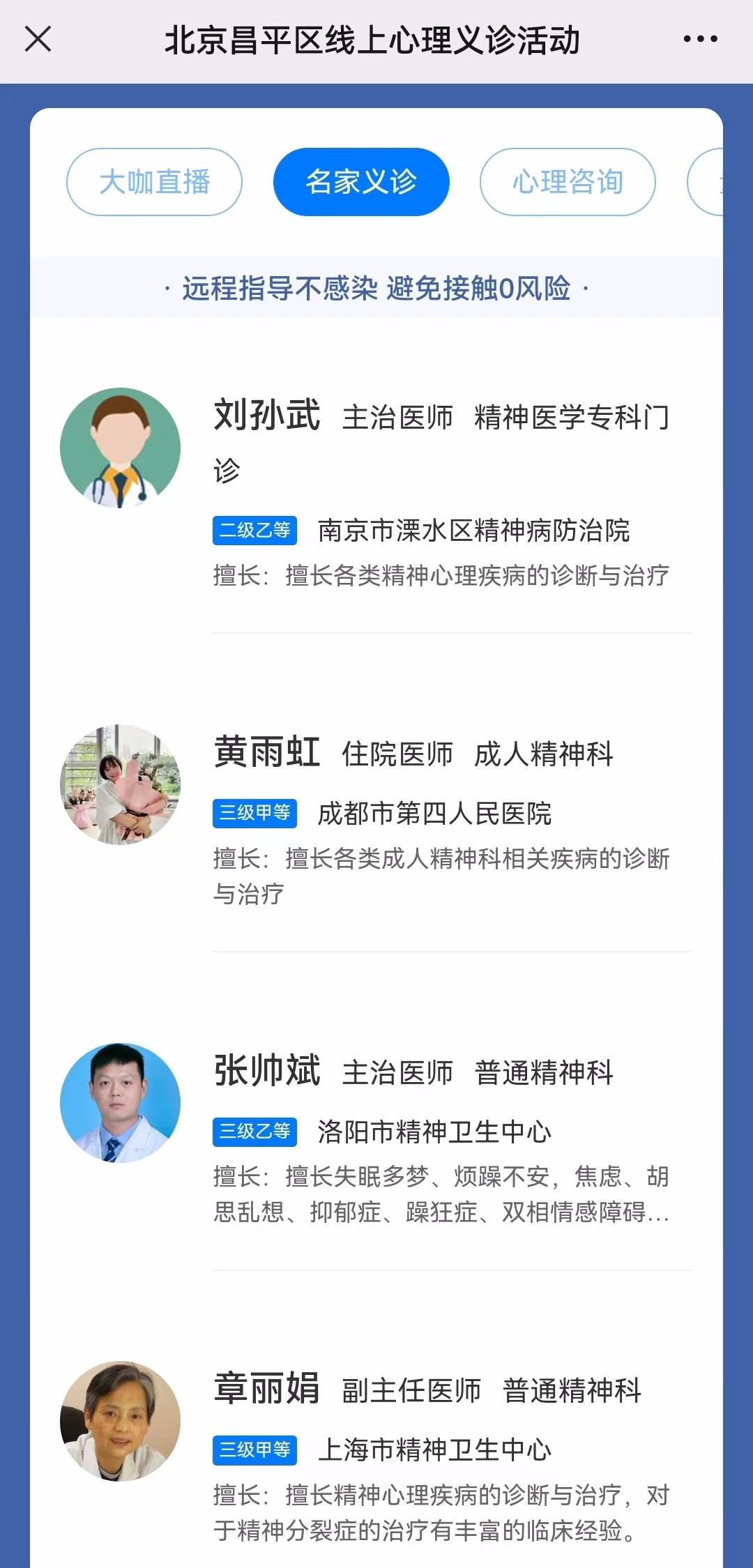This screenshot has width=753, height=1568.
Task: Switch to the 心理咨询 tab
Action: point(568,182)
